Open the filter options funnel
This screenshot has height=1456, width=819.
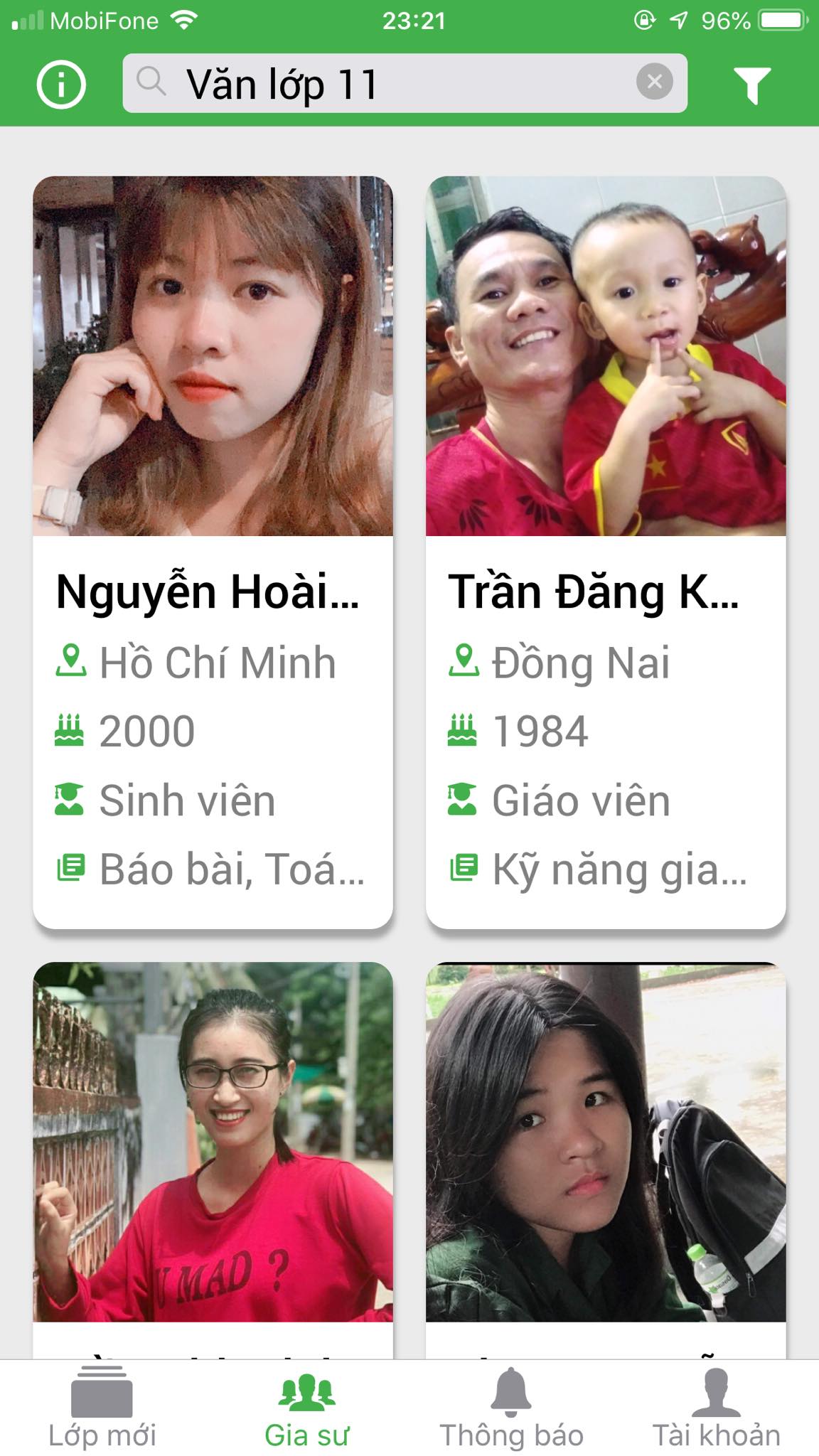tap(751, 85)
